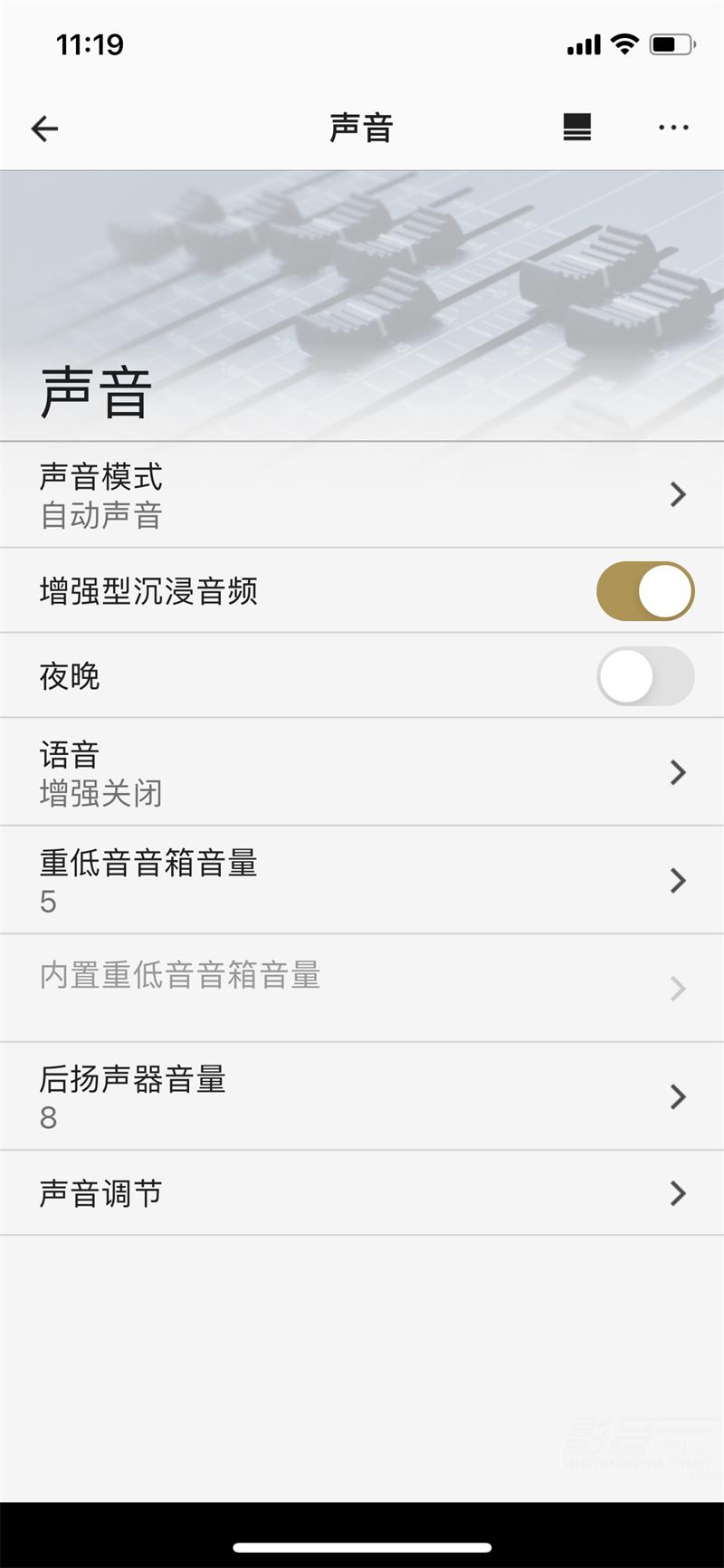Turn on 夜晚 mode switch

(645, 676)
